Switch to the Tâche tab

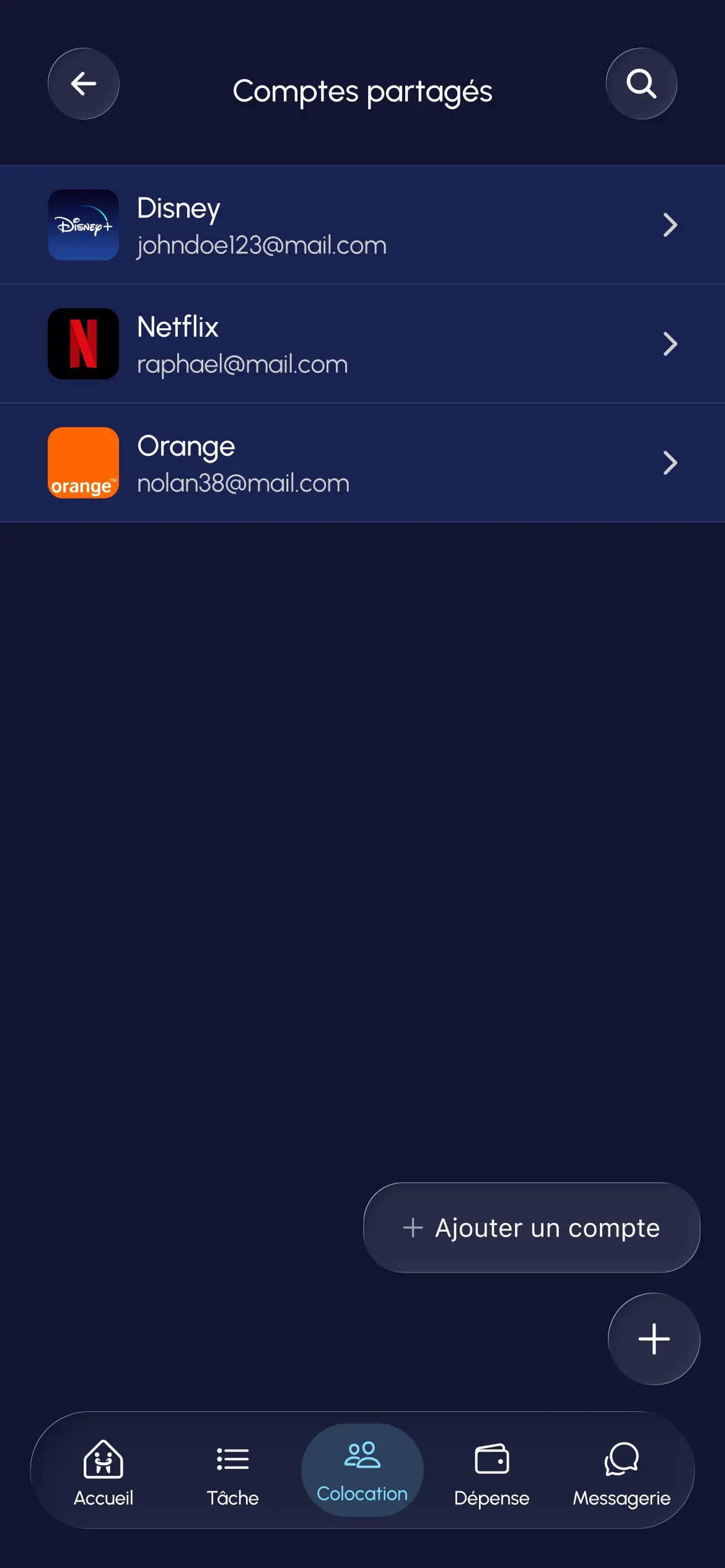click(233, 1471)
